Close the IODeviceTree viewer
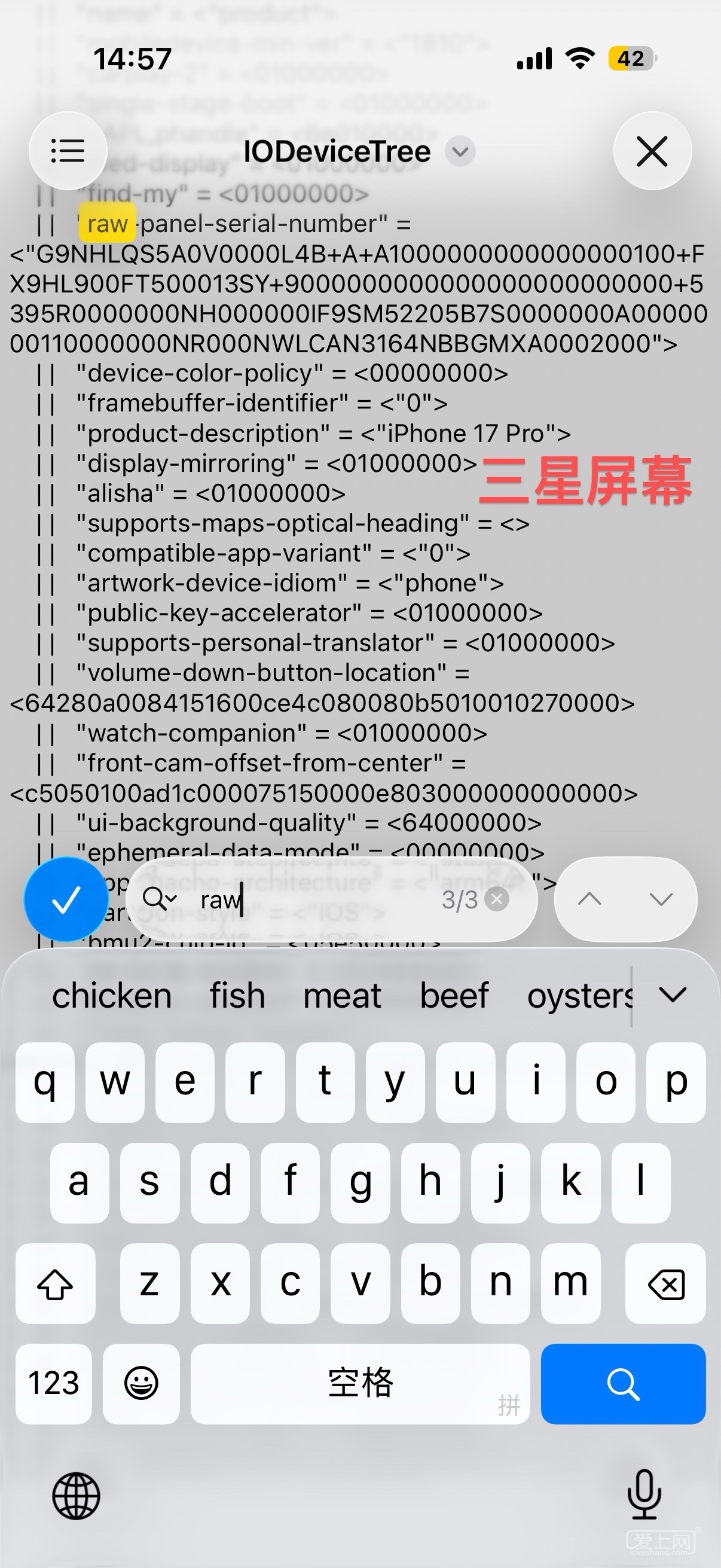The image size is (721, 1568). [652, 151]
